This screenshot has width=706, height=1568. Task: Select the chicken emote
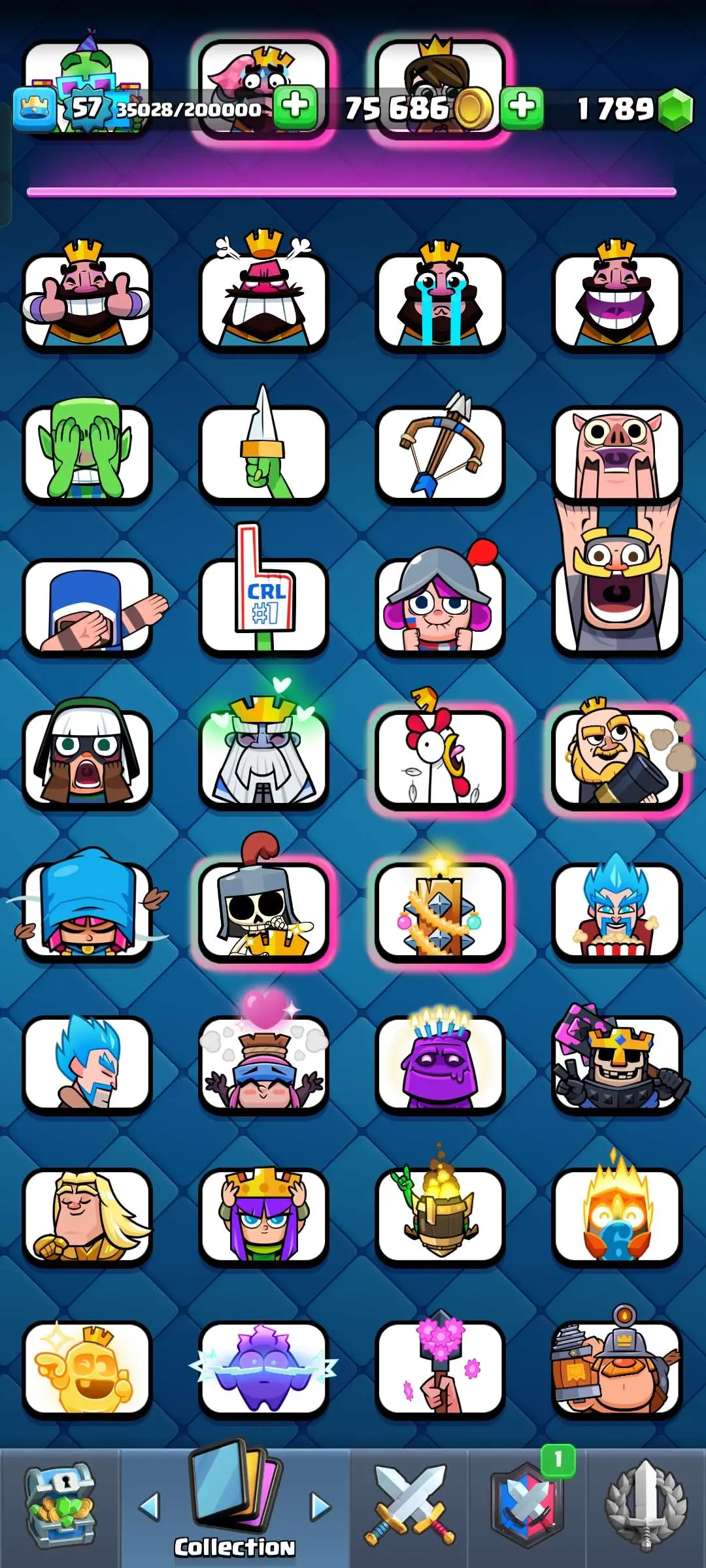[440, 758]
